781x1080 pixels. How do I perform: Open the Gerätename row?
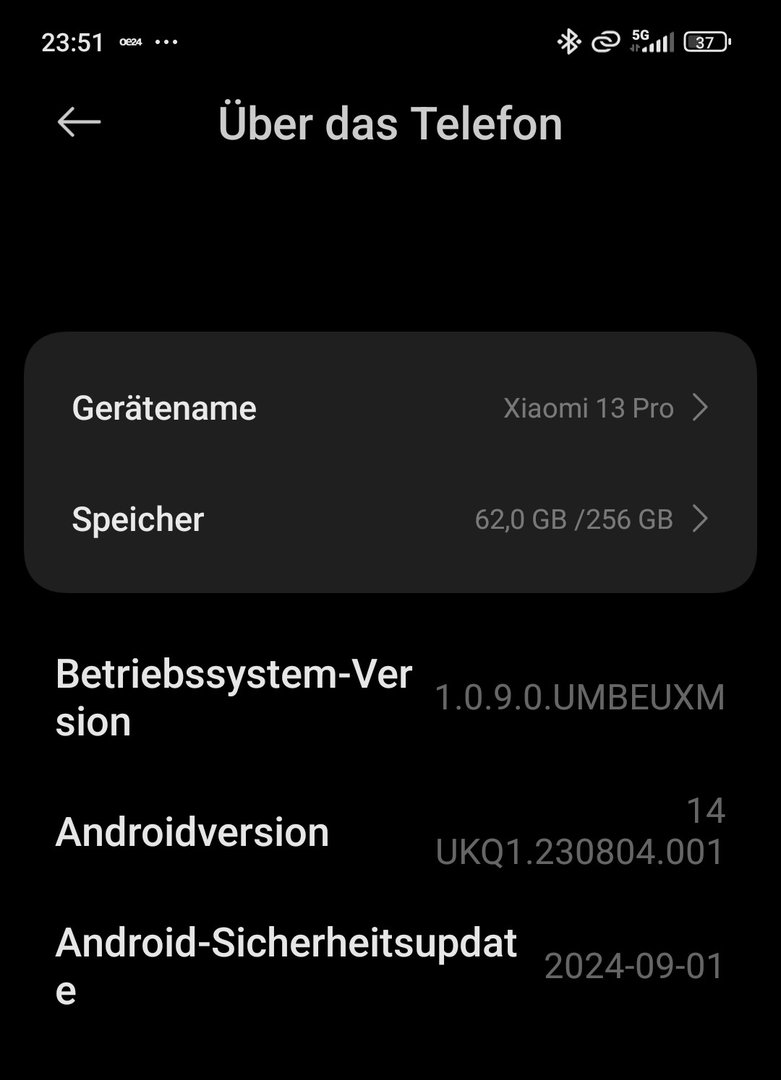[390, 408]
